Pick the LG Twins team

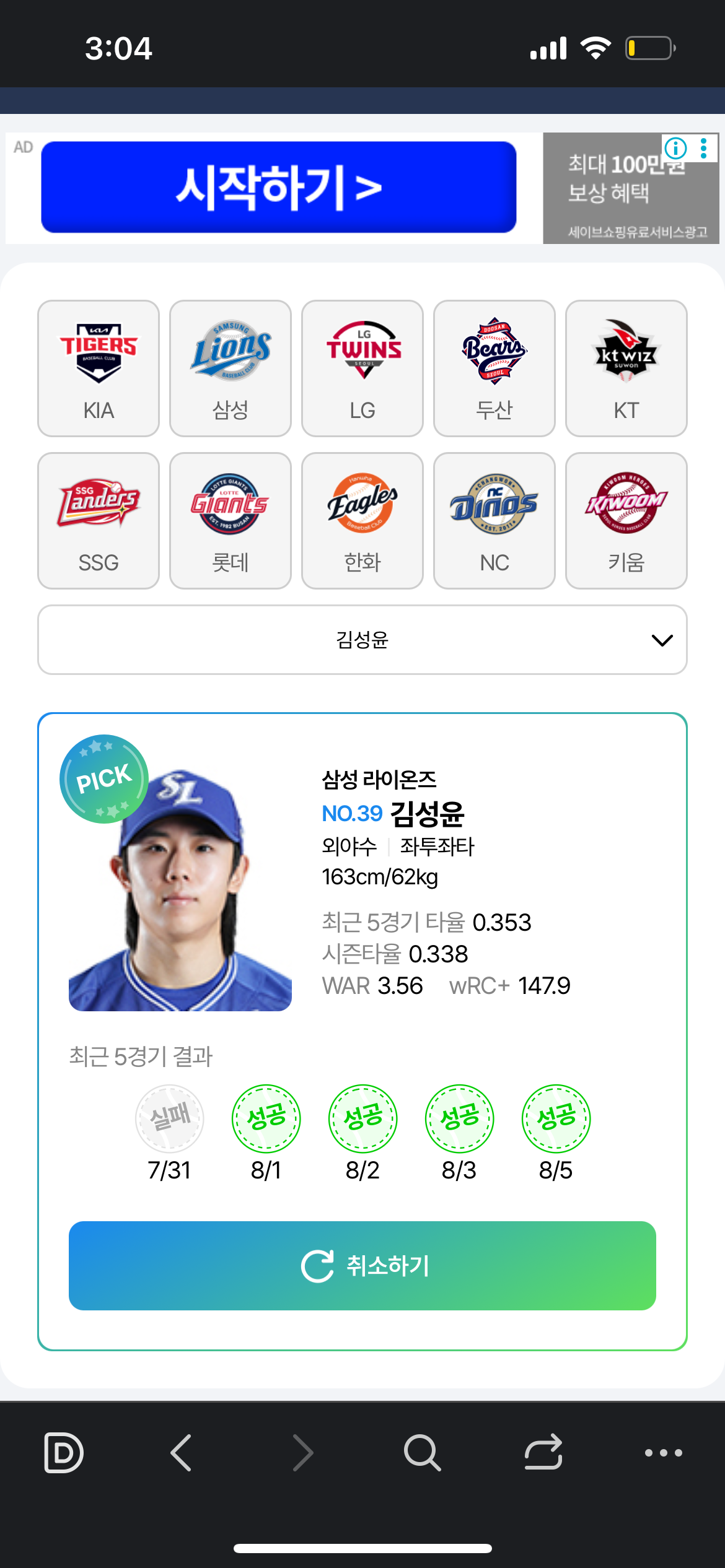362,368
